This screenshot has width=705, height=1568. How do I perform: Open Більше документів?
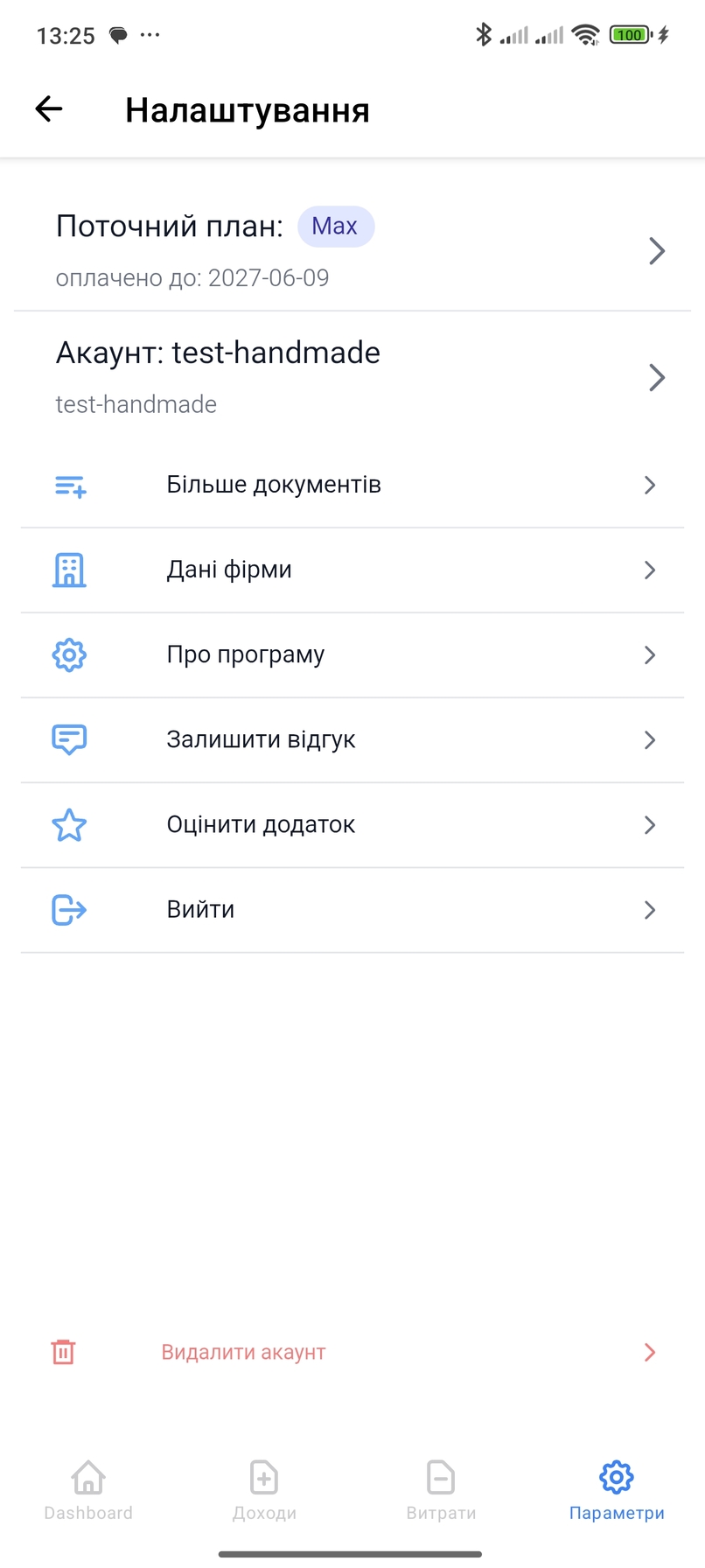pyautogui.click(x=352, y=485)
